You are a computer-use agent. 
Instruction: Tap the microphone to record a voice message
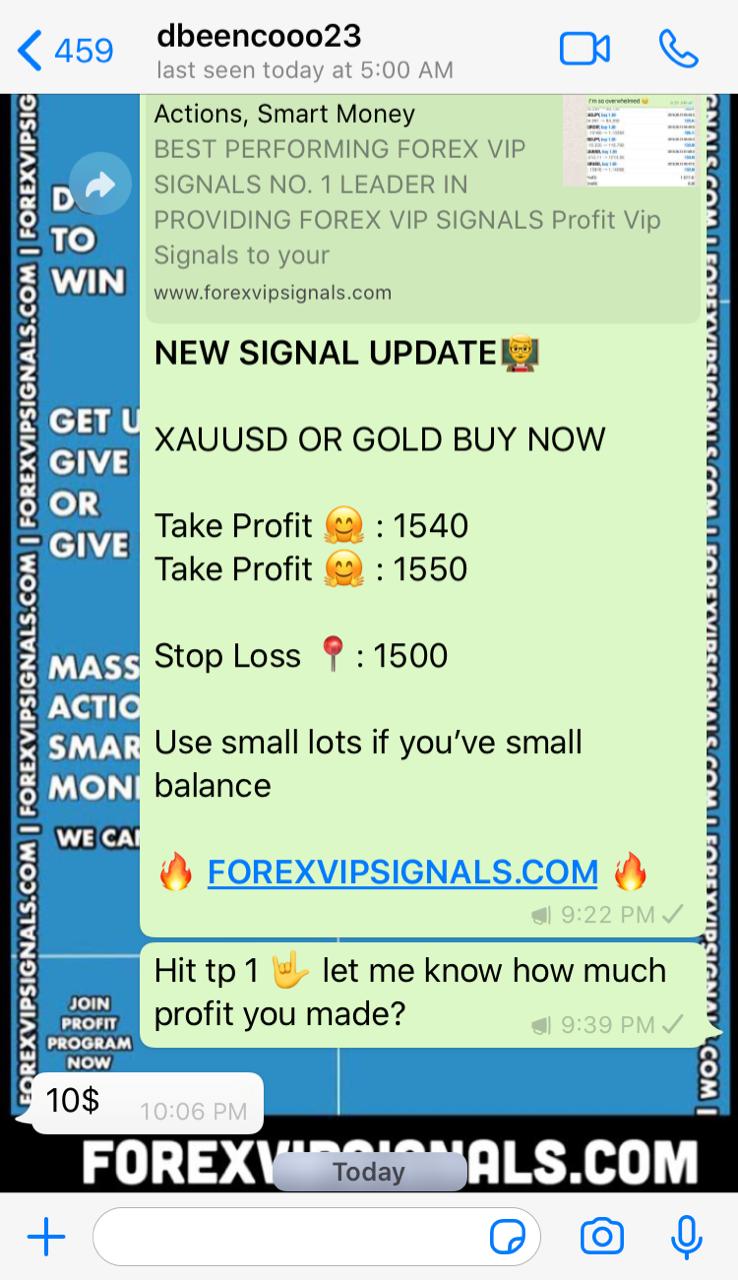click(x=686, y=1238)
